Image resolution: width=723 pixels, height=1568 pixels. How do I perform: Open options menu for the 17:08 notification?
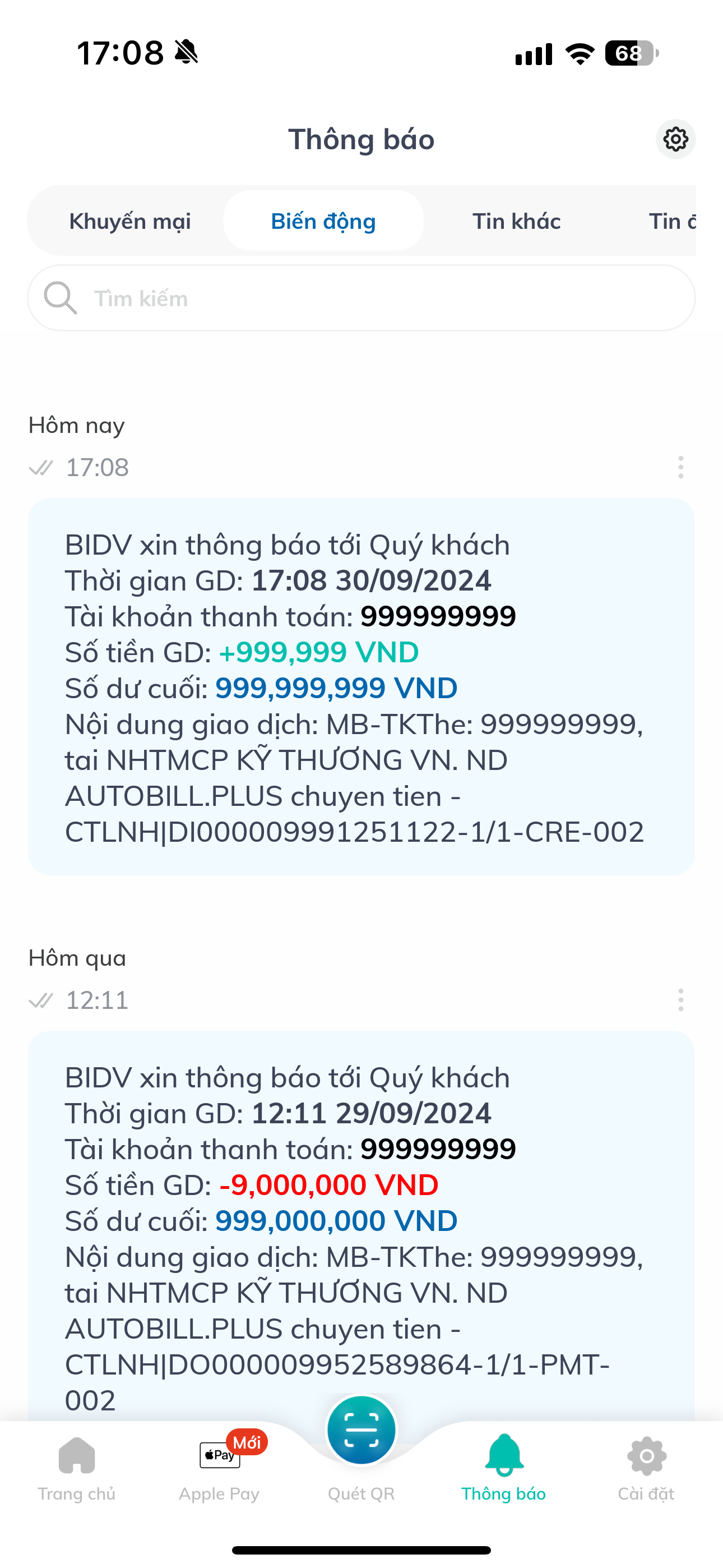(680, 468)
